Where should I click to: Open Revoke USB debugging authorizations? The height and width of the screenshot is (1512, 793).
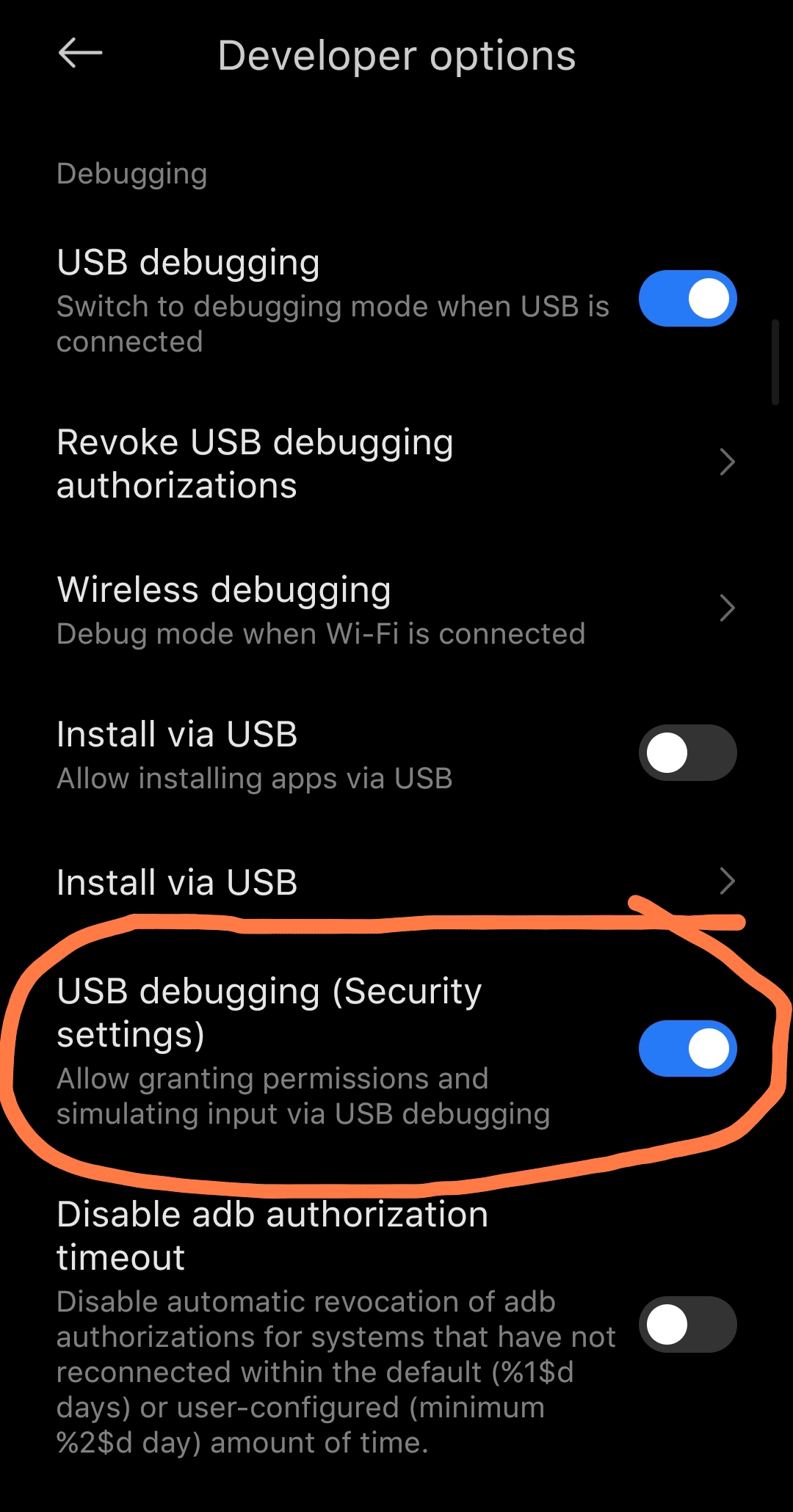tap(396, 463)
